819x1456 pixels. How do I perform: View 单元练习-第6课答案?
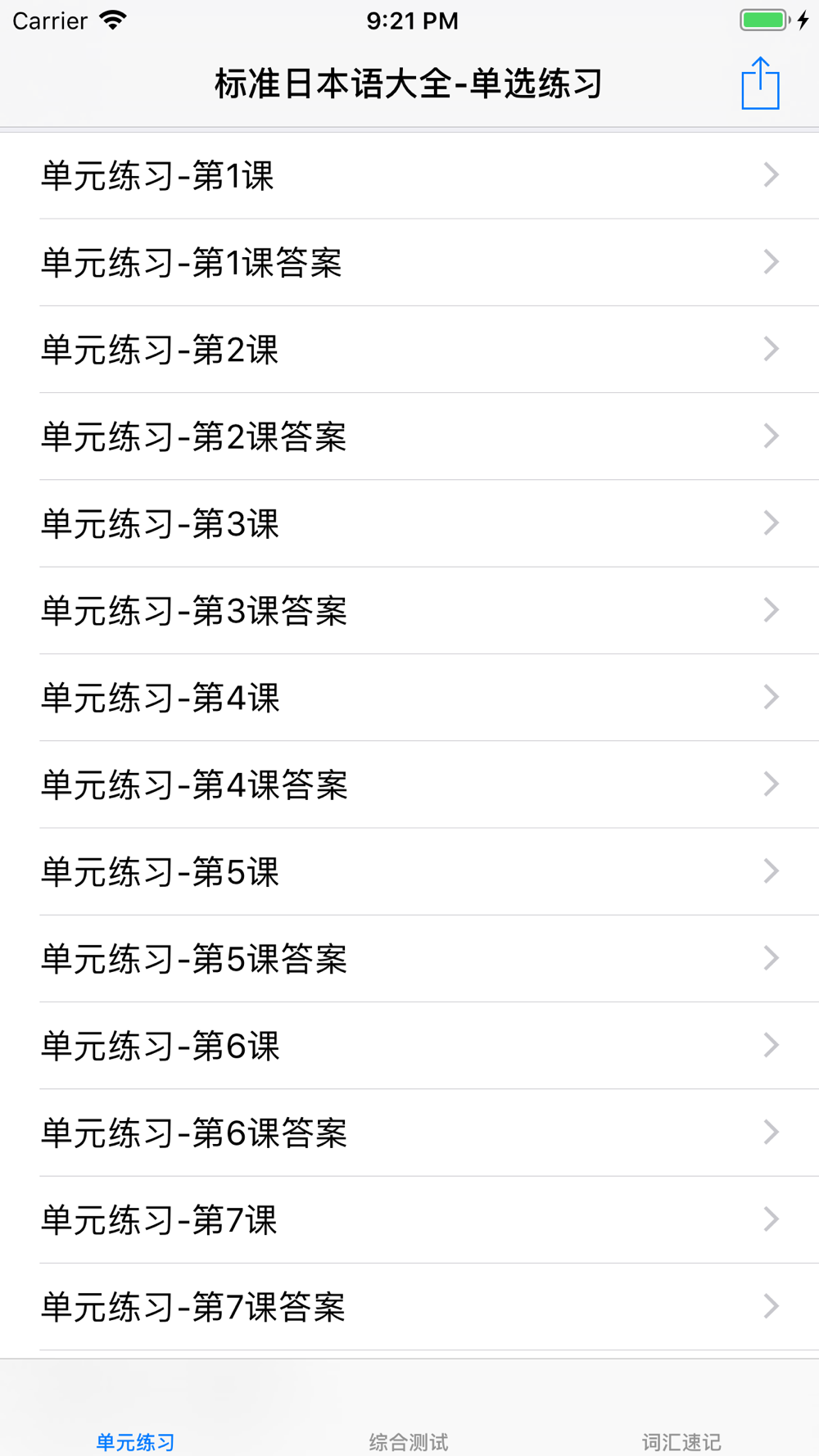(409, 1133)
